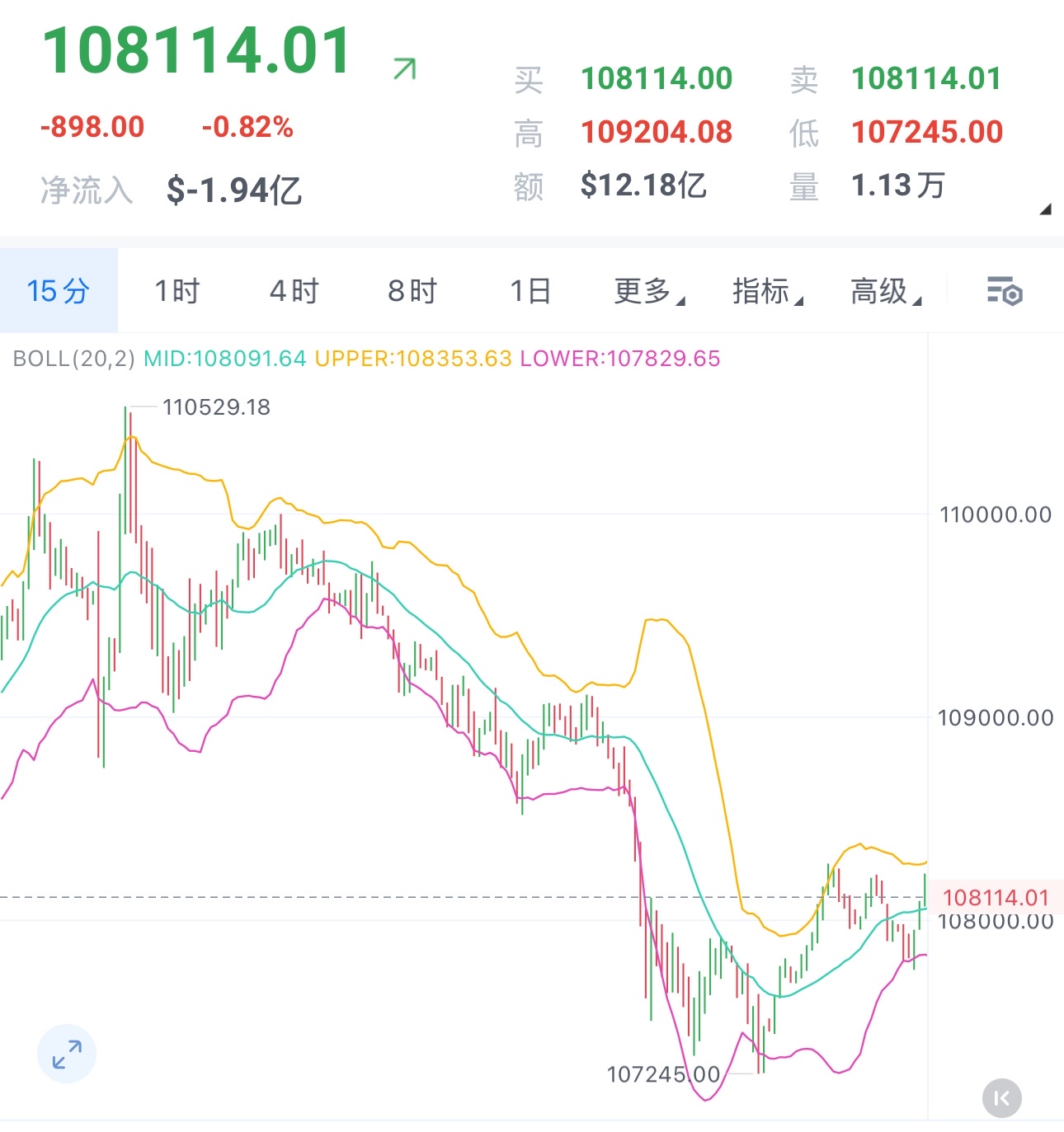
Task: Open chart settings icon
Action: click(1004, 291)
